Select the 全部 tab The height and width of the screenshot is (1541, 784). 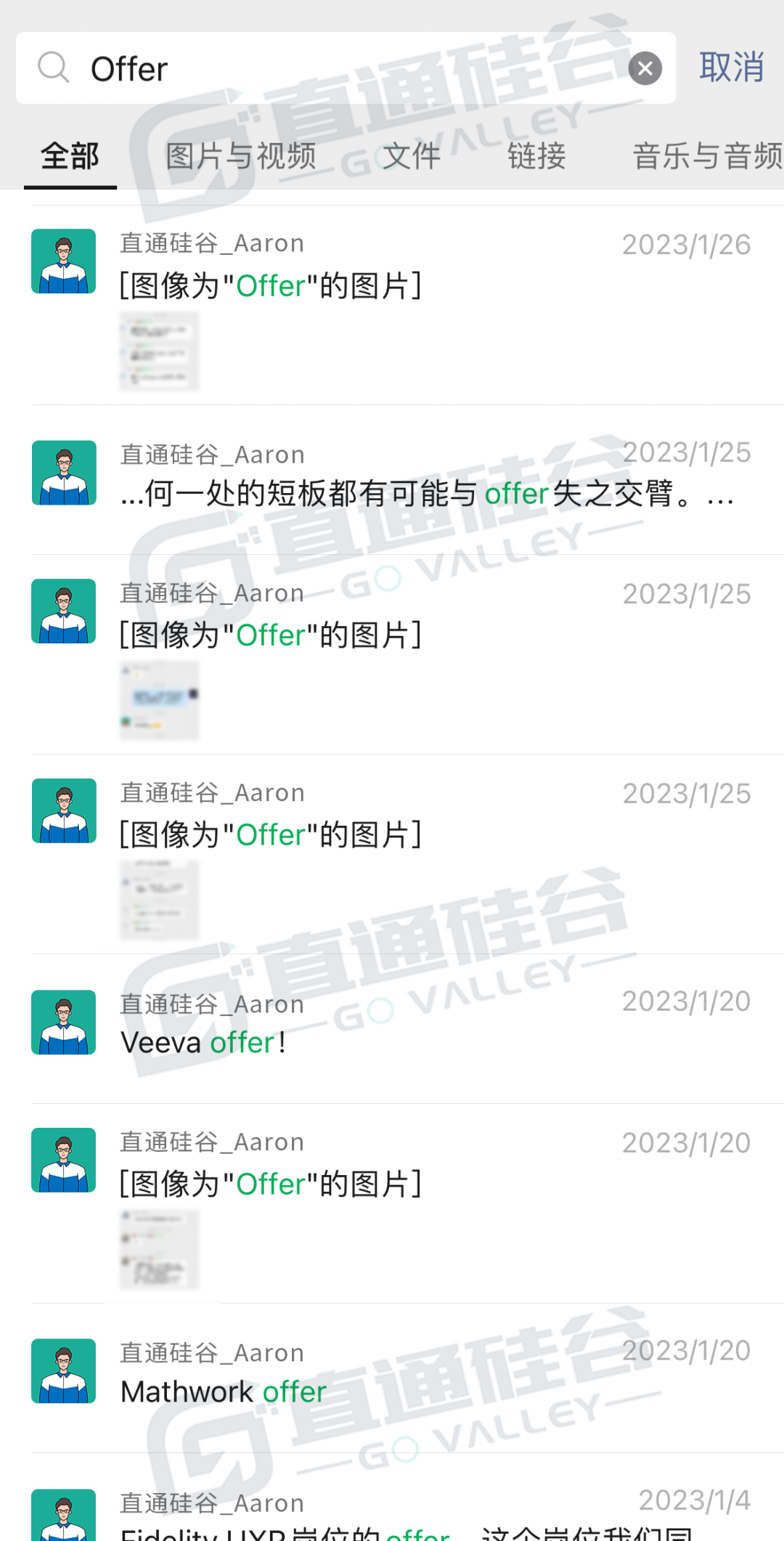[70, 156]
